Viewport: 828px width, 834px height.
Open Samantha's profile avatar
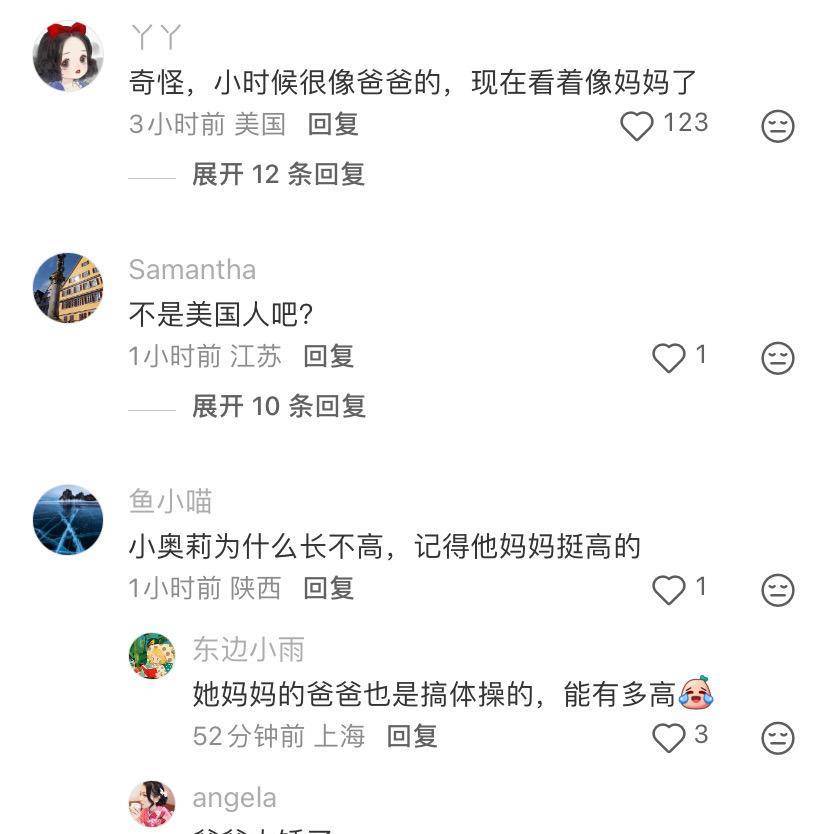click(x=68, y=288)
